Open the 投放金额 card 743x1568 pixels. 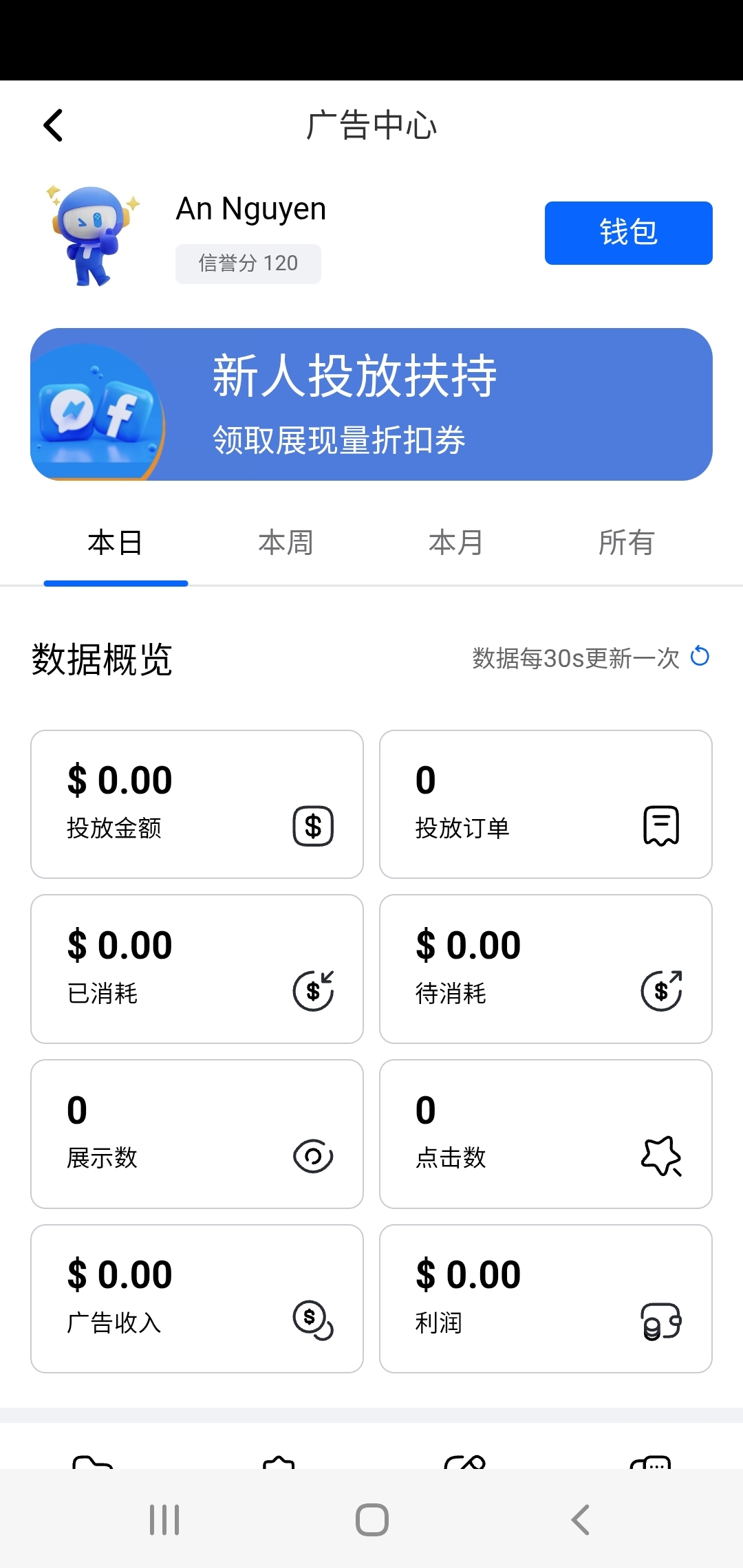pos(197,804)
